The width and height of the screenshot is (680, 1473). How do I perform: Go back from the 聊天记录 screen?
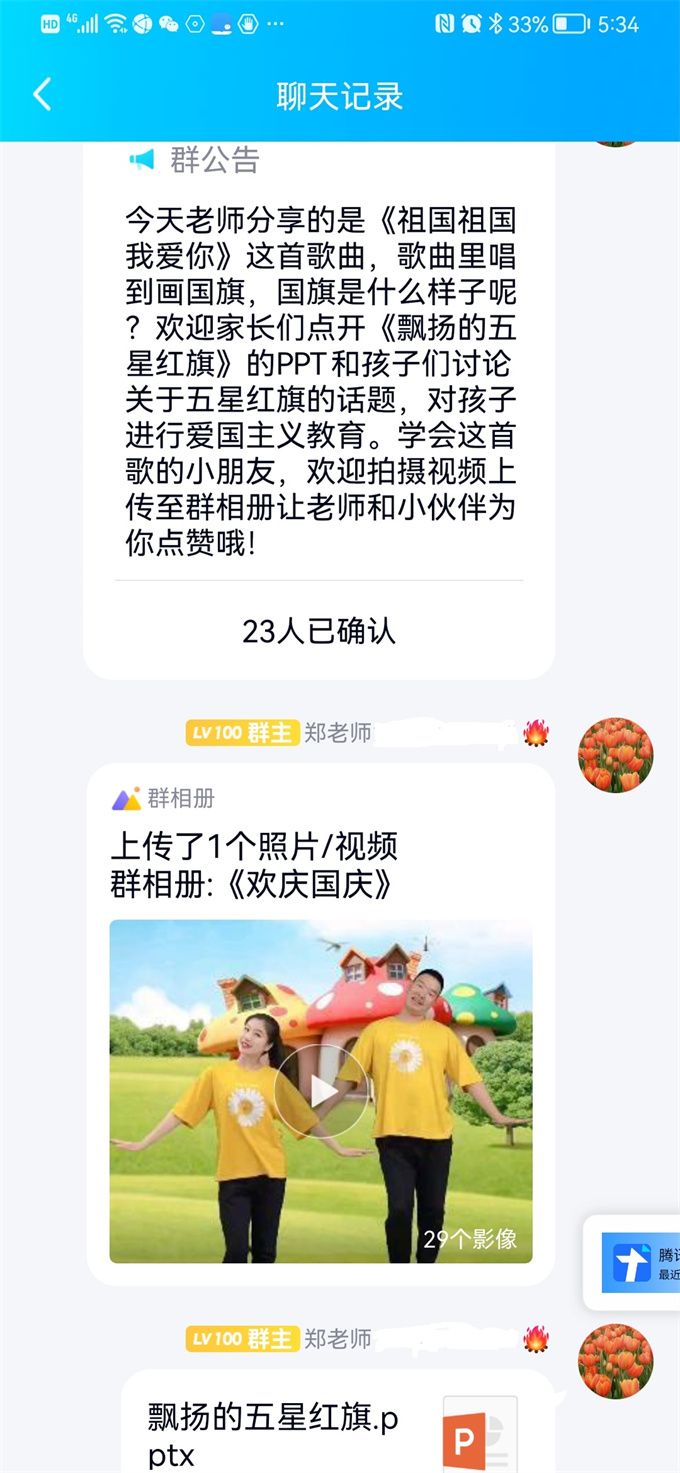[42, 95]
